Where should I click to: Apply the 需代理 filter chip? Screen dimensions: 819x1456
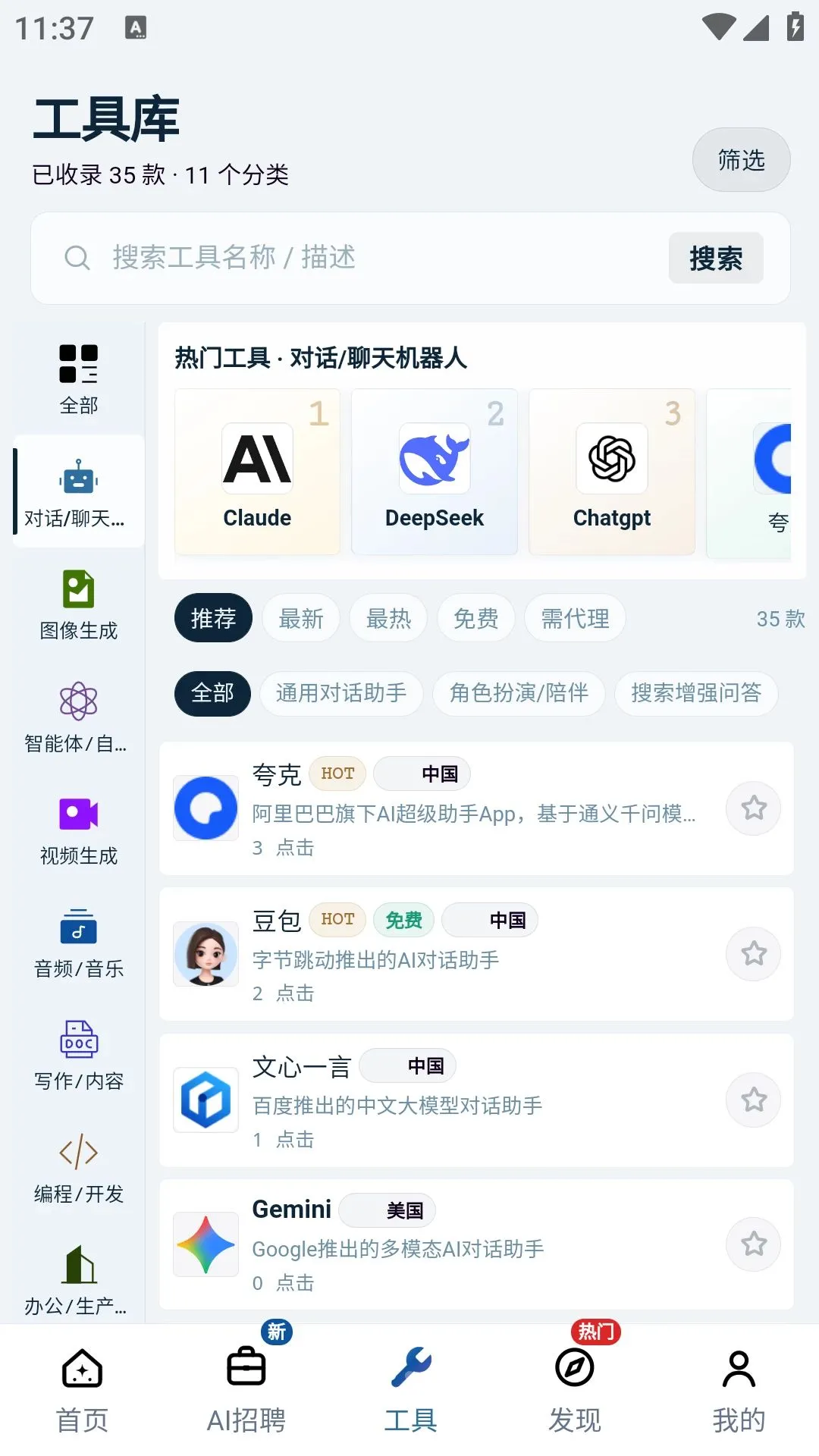coord(575,618)
